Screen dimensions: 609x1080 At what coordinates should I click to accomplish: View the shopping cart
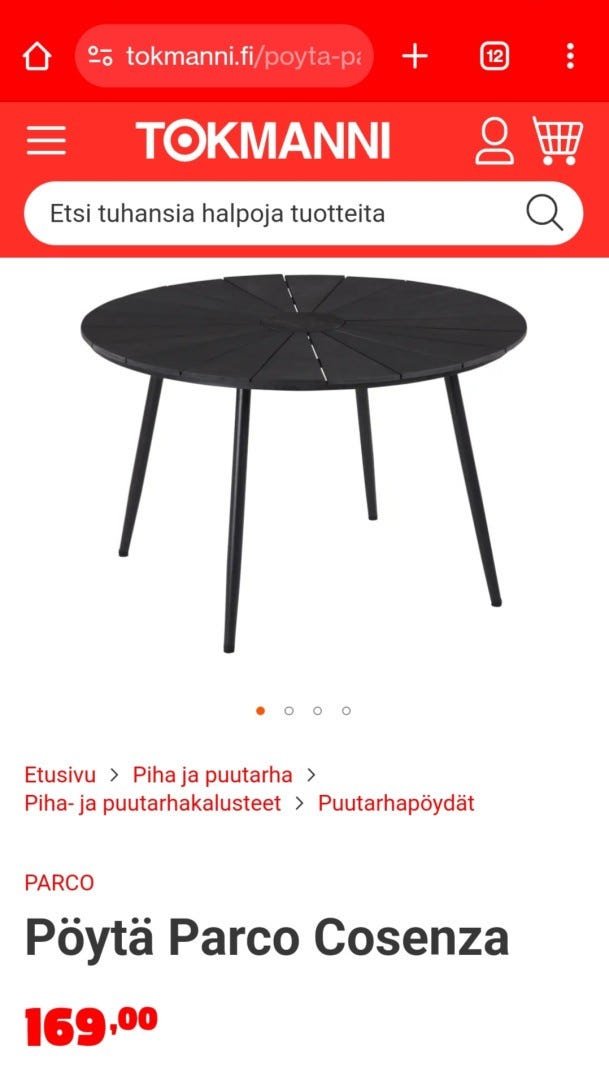point(557,141)
